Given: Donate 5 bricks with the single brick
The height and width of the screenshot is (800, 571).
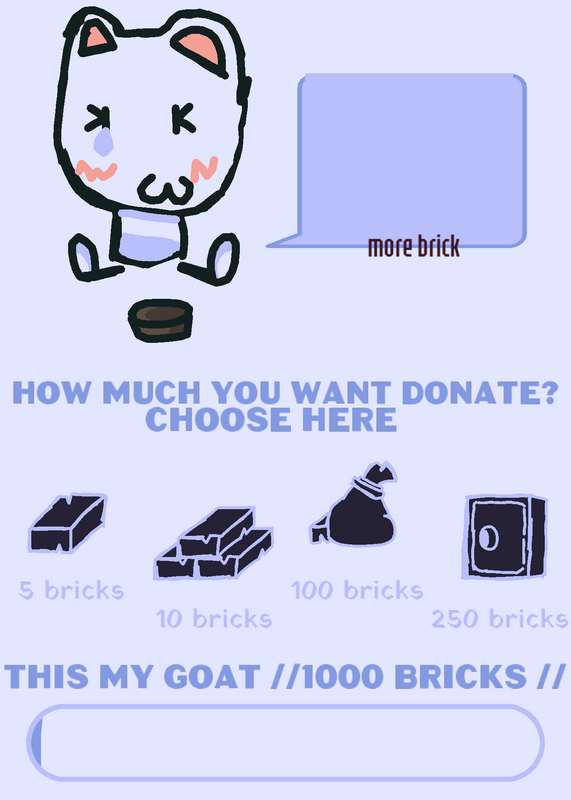Looking at the screenshot, I should 68,523.
